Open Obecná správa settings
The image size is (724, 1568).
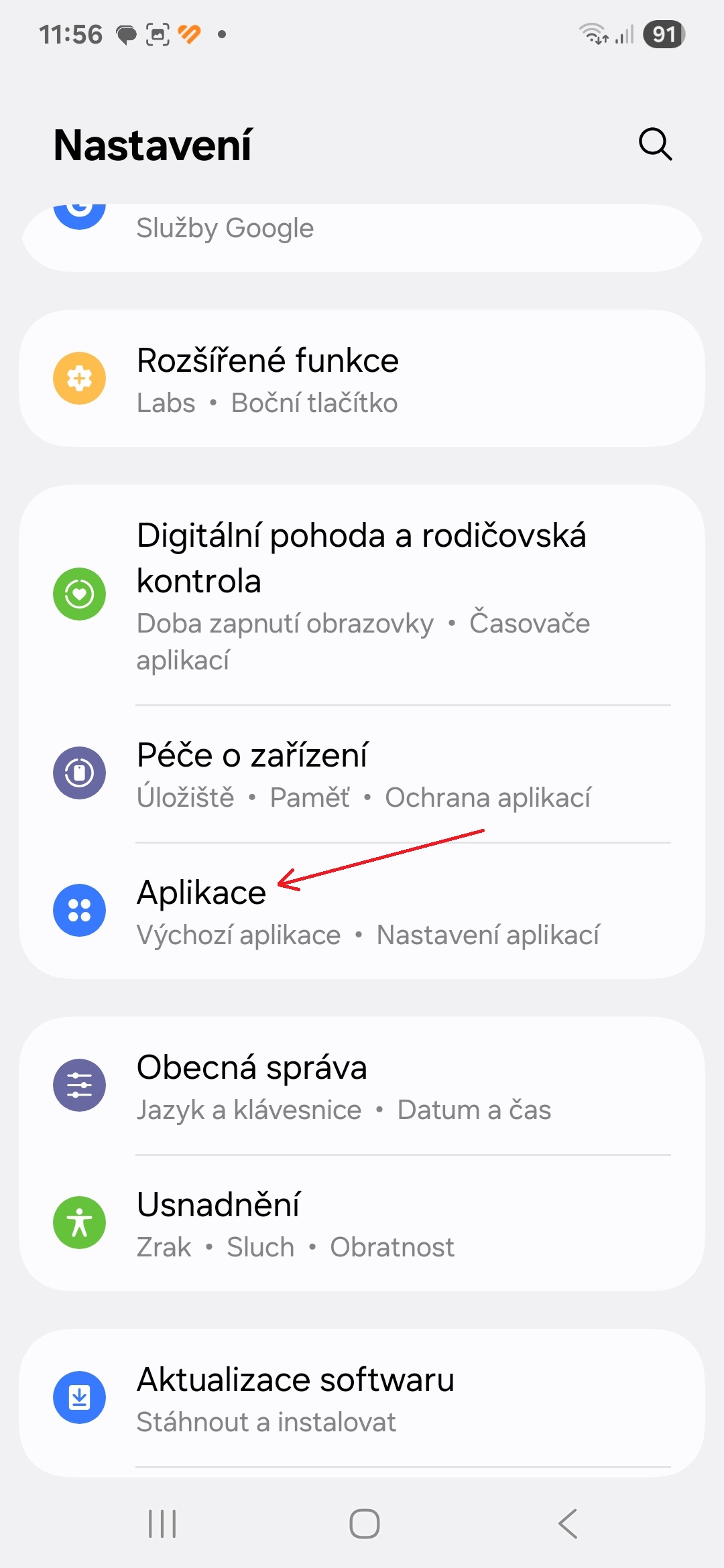pos(362,1086)
